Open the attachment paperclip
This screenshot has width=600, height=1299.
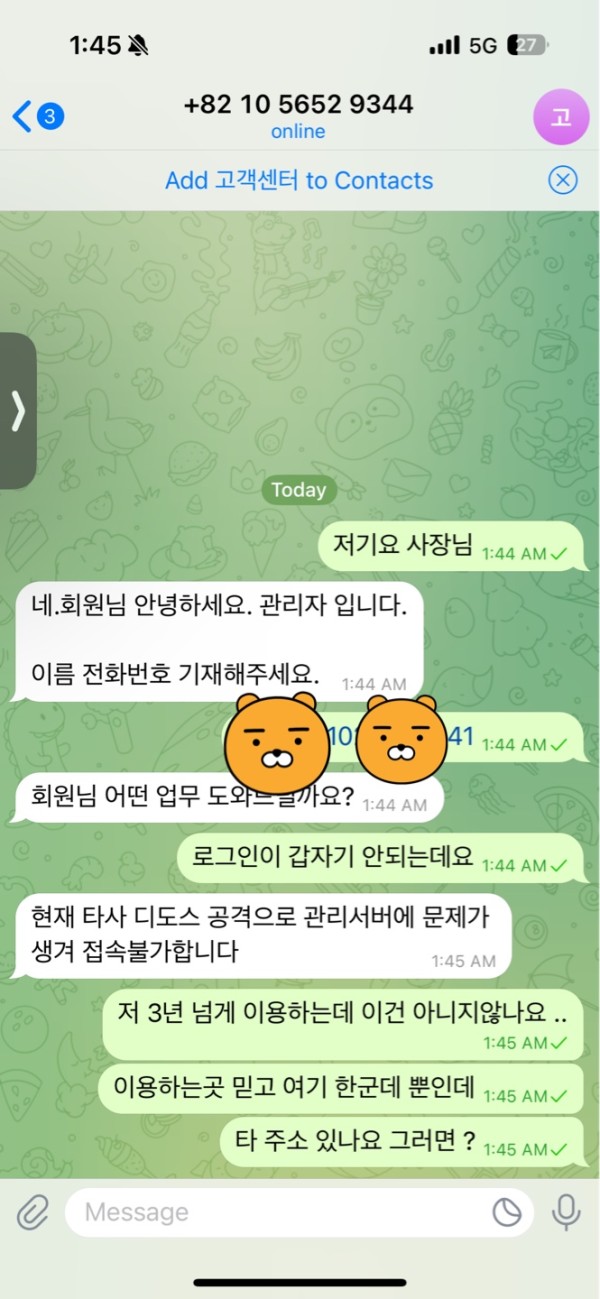[x=33, y=1212]
